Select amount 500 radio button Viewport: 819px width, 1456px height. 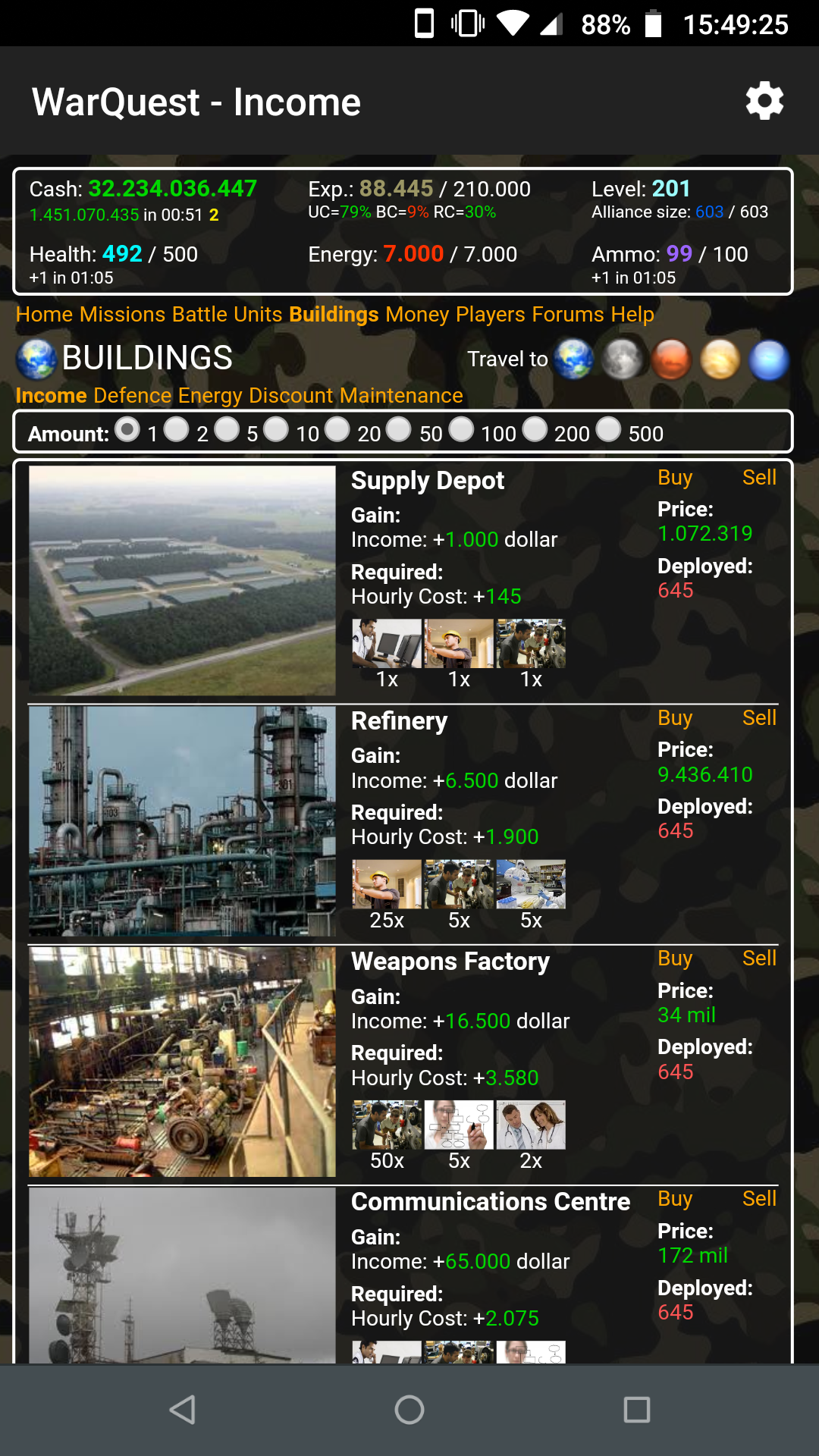[608, 430]
